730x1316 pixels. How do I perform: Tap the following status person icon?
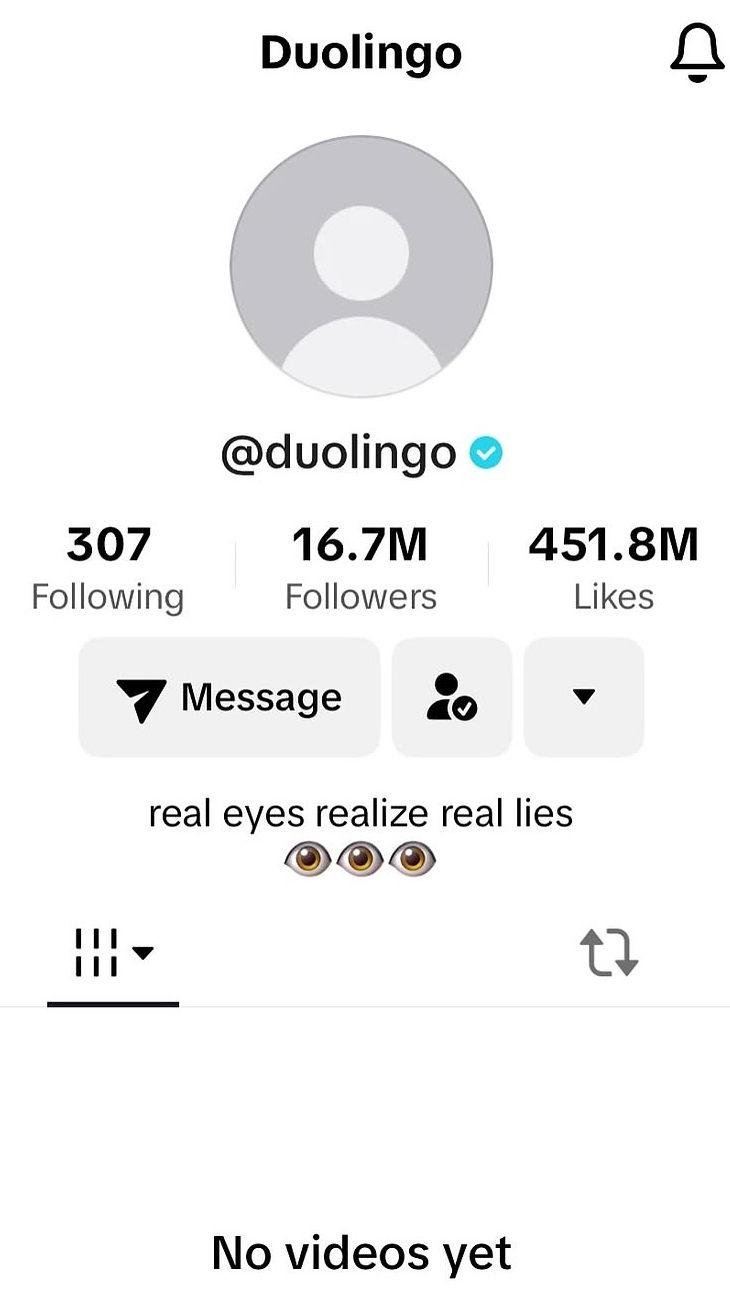coord(452,697)
